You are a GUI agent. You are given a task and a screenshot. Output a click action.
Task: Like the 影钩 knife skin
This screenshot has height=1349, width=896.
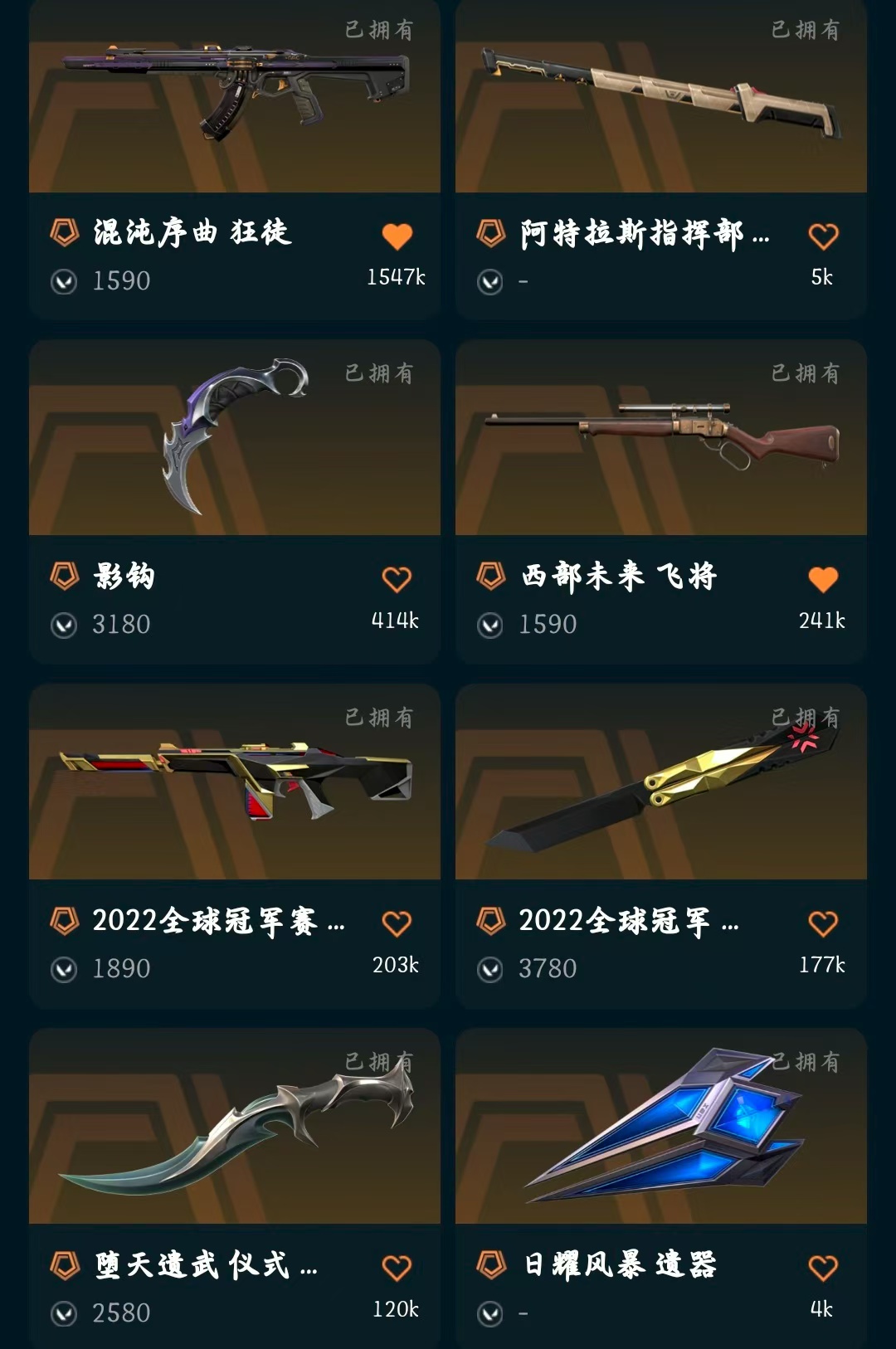click(x=397, y=579)
